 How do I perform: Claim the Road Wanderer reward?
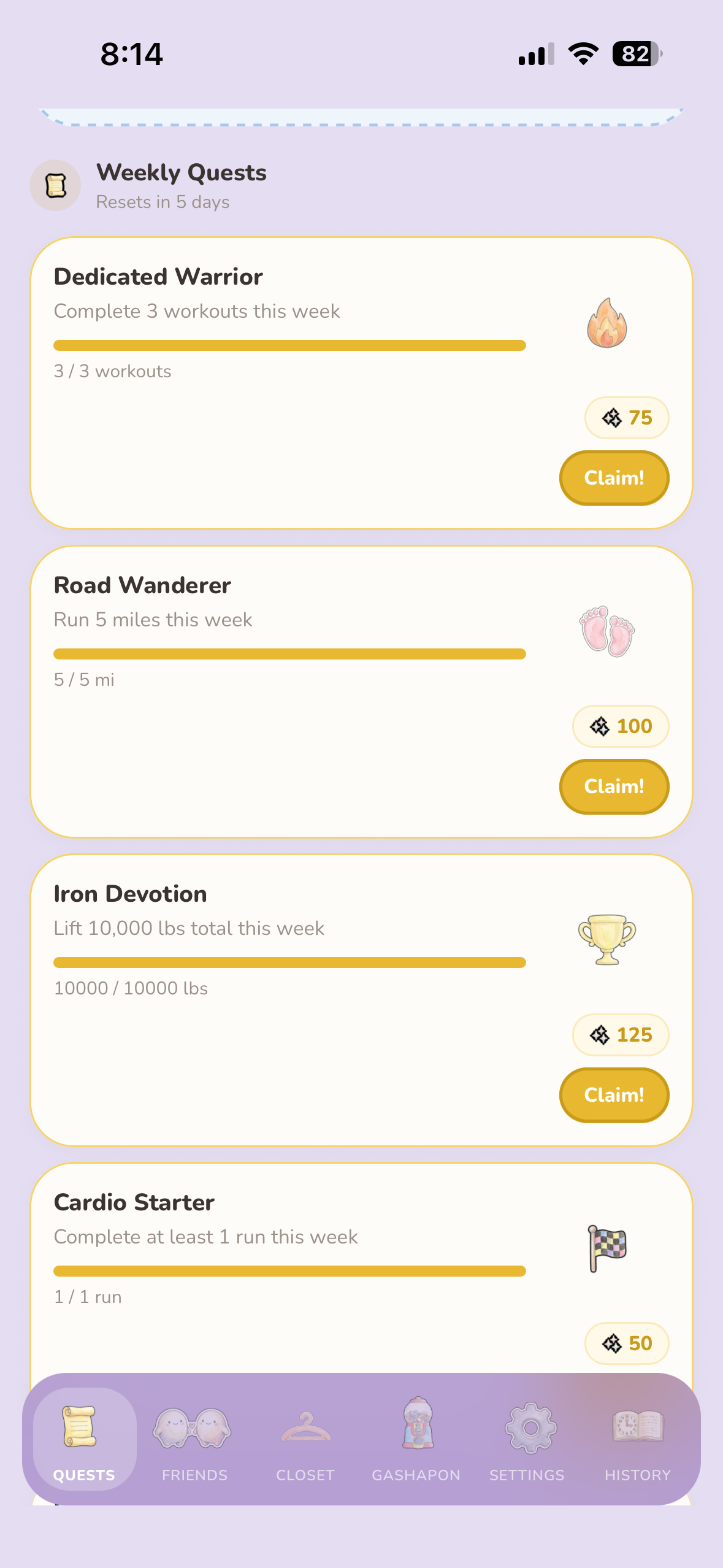click(614, 786)
